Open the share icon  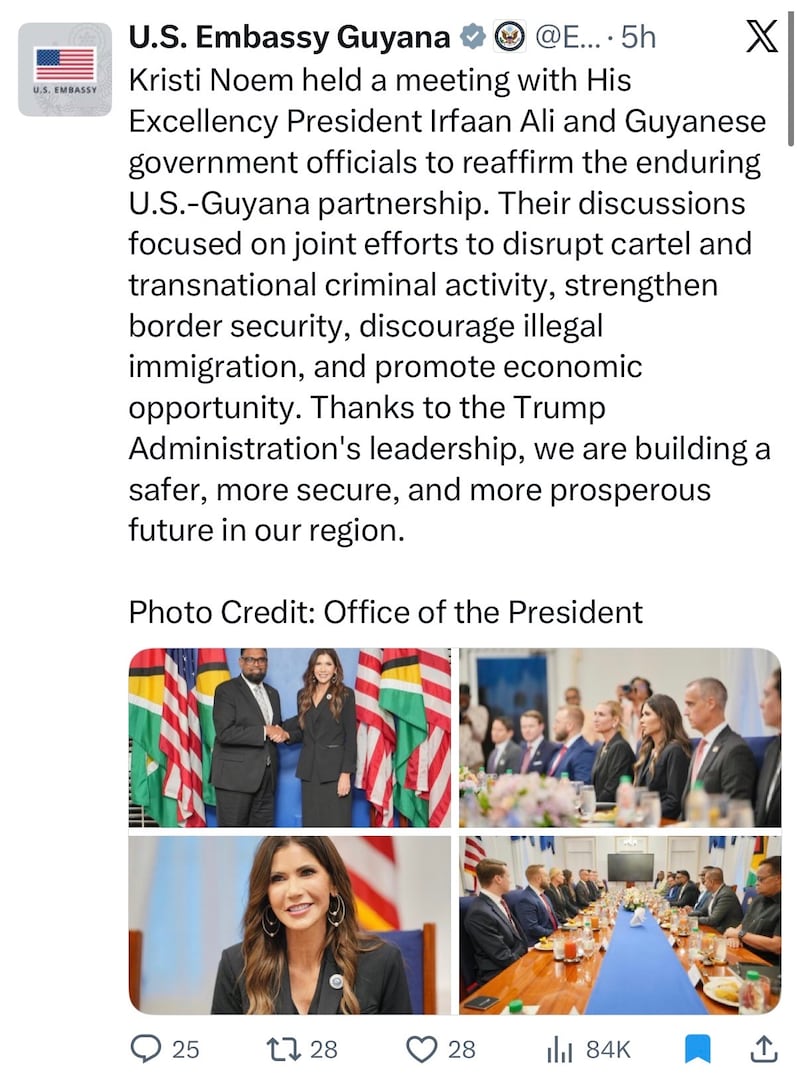[763, 1050]
